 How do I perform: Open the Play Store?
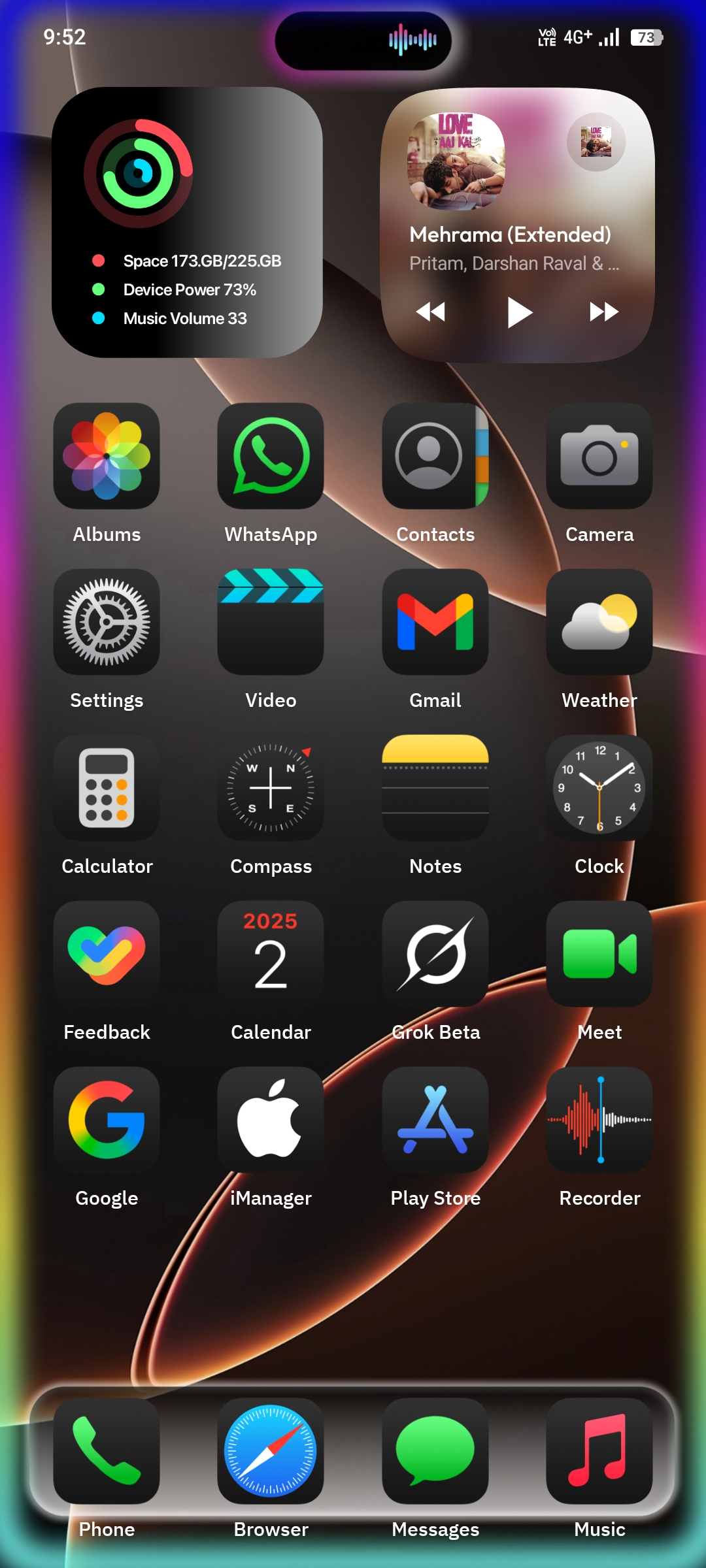click(435, 1120)
